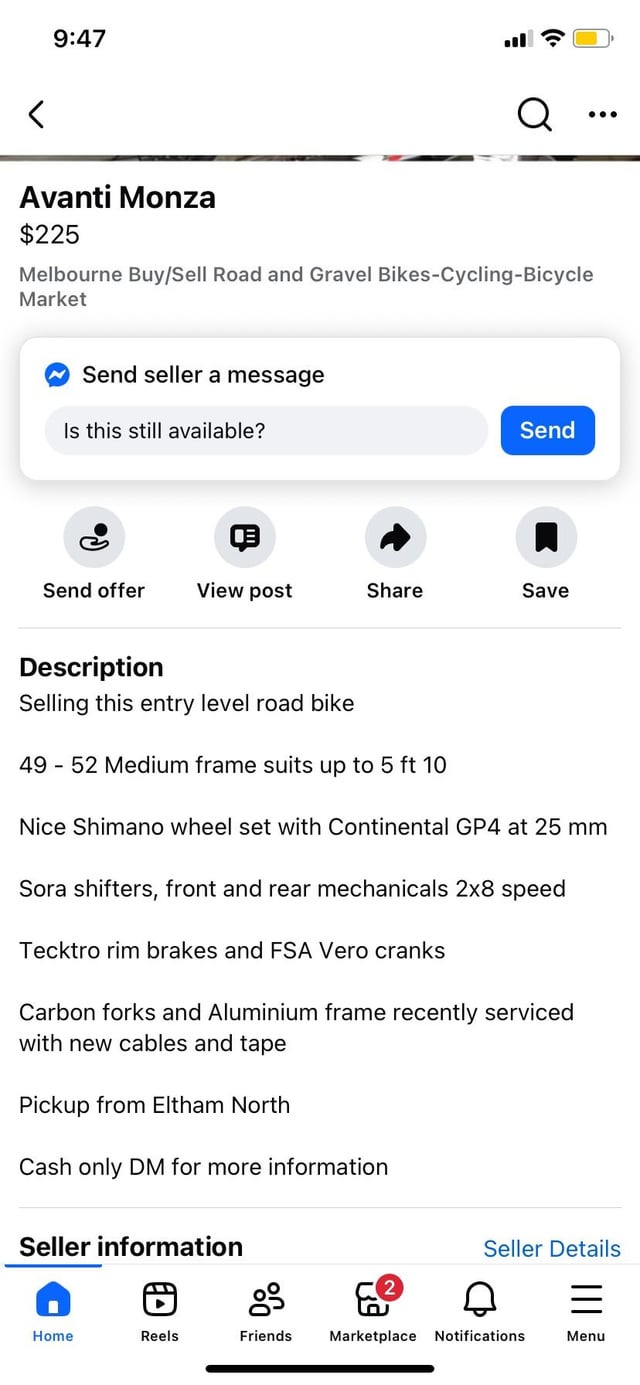View the original post of this listing
Screen dimensions: 640x1385
(245, 554)
